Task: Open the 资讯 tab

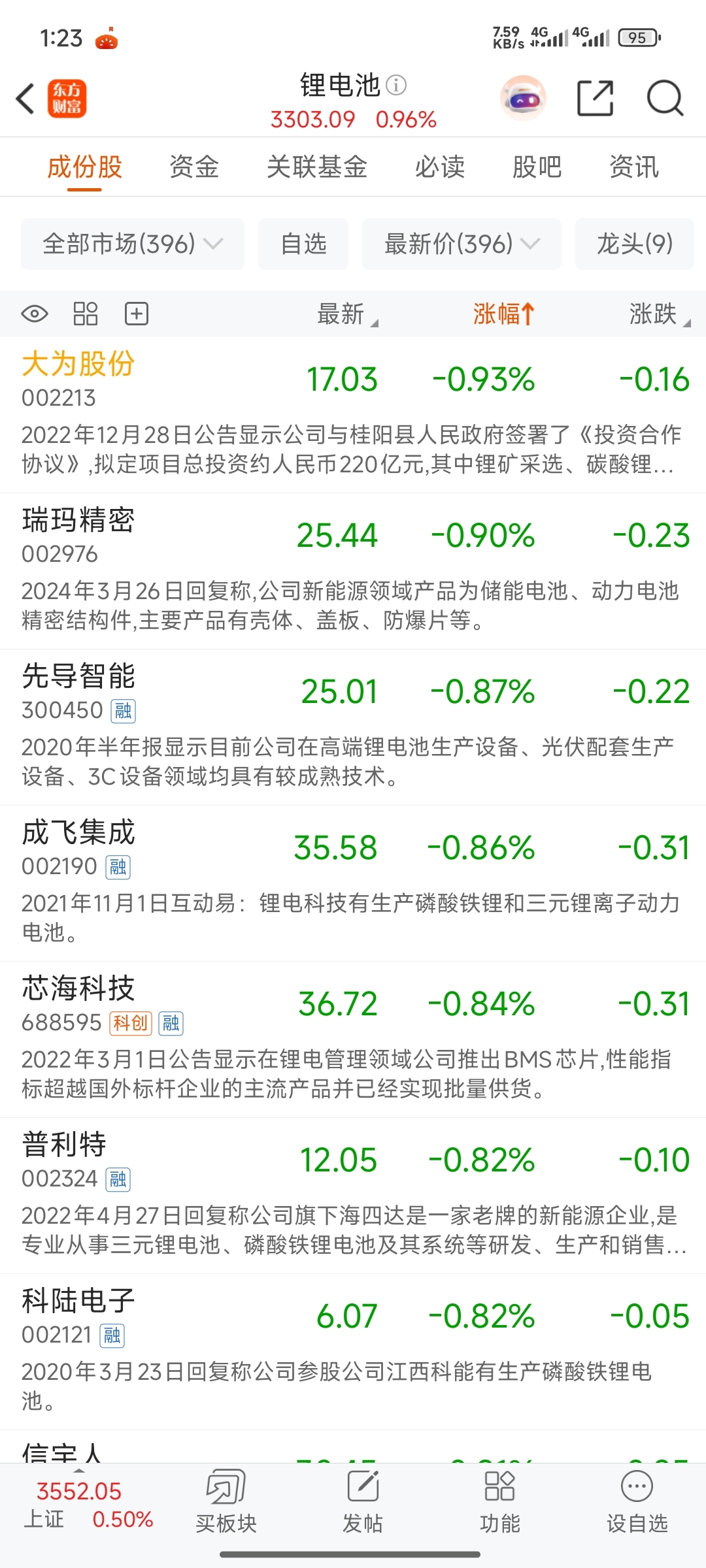Action: pos(634,167)
